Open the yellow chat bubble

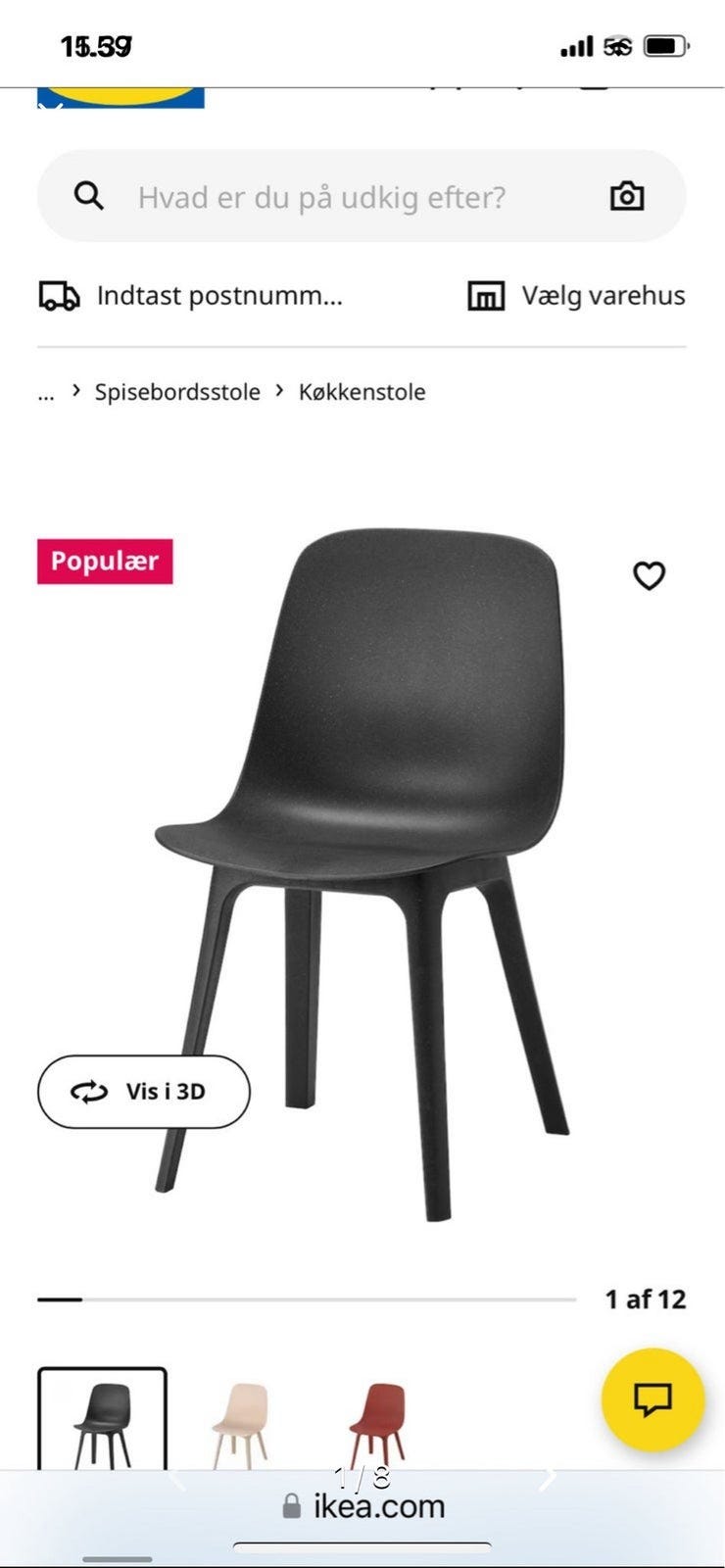[654, 1399]
